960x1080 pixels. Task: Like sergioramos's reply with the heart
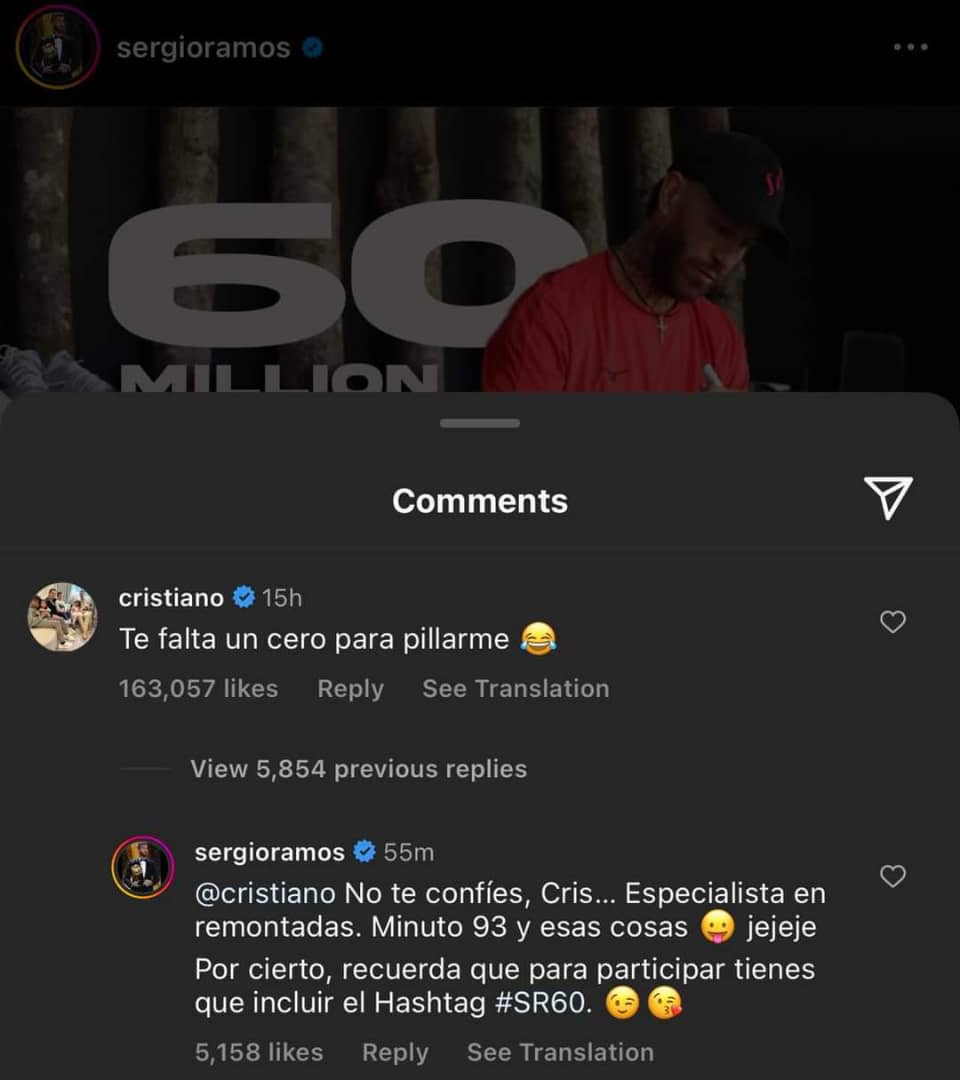coord(892,876)
